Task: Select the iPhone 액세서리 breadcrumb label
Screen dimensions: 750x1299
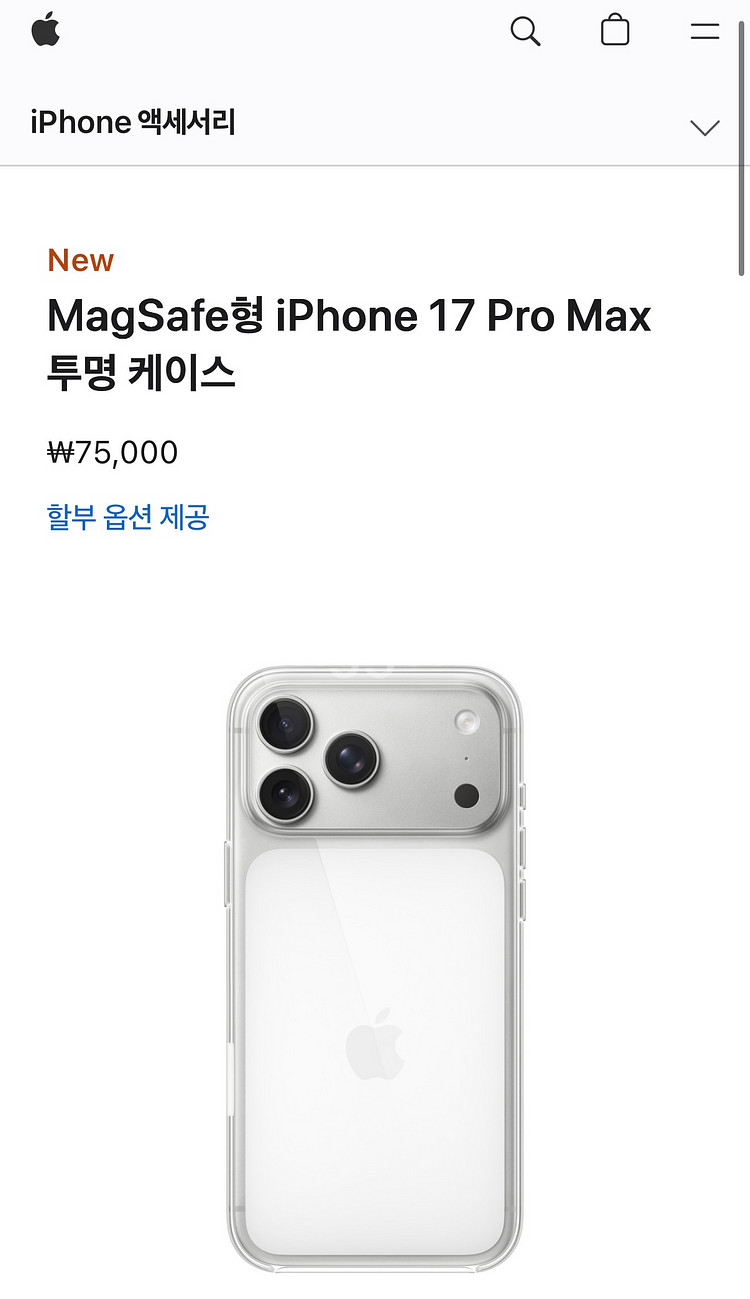Action: [133, 122]
